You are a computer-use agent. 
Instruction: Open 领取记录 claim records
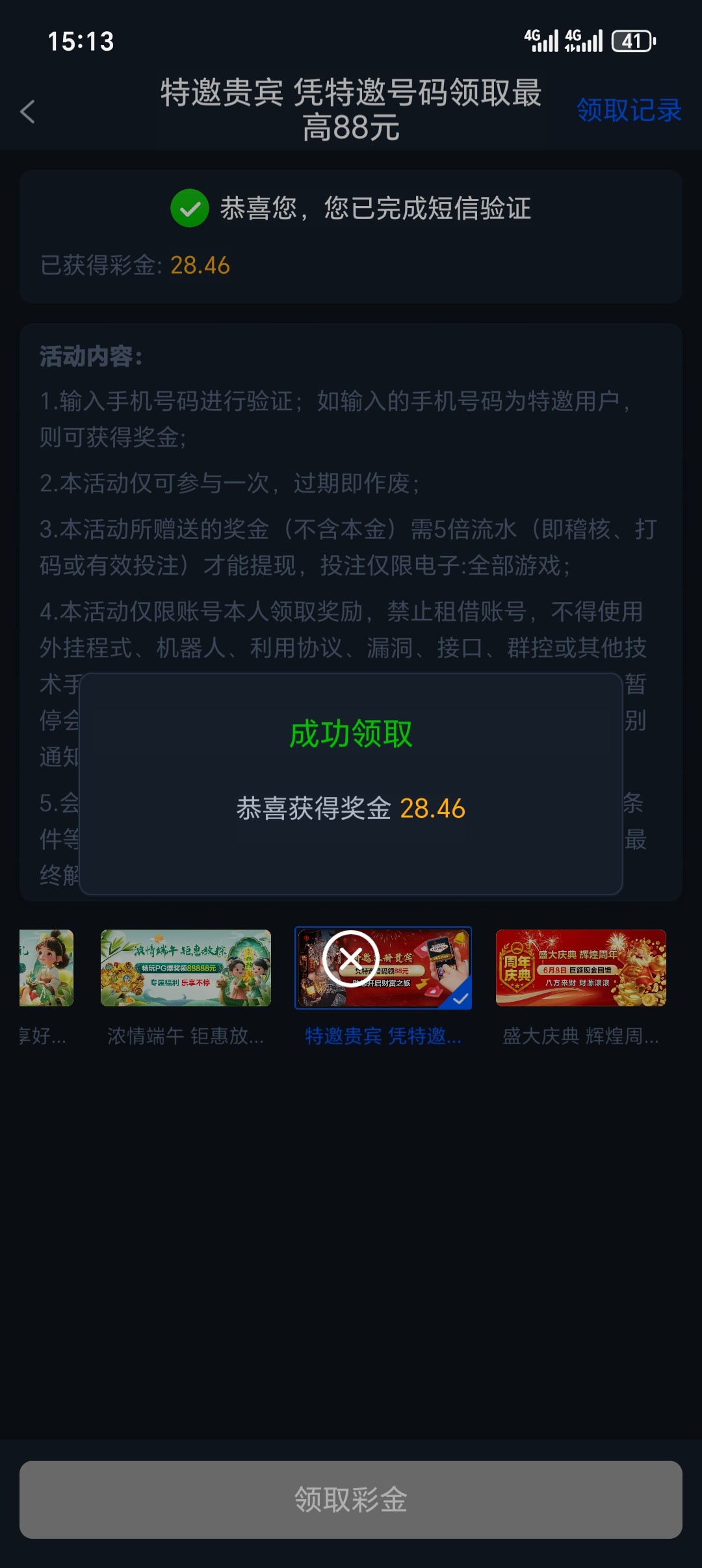(x=629, y=110)
